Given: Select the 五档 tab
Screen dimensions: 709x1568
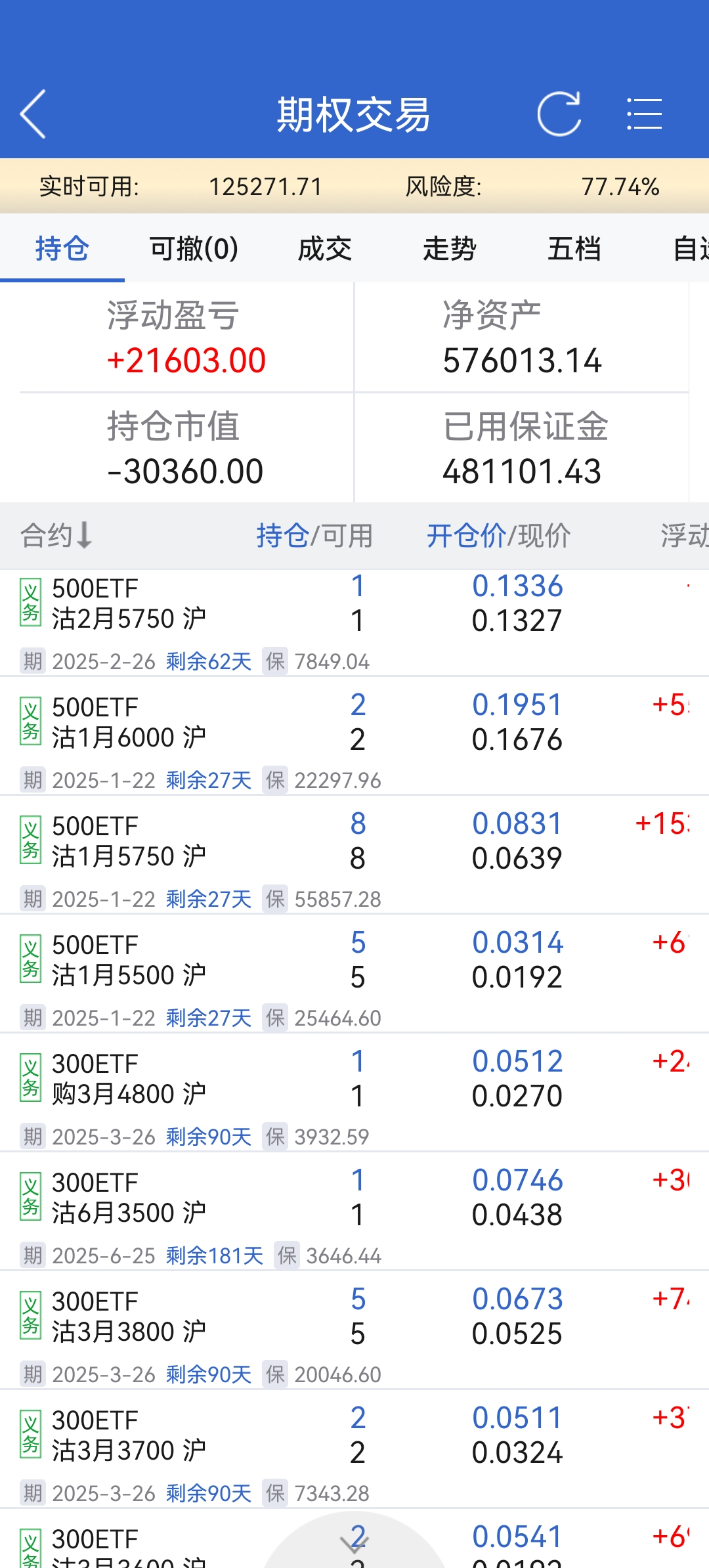Looking at the screenshot, I should pos(574,249).
